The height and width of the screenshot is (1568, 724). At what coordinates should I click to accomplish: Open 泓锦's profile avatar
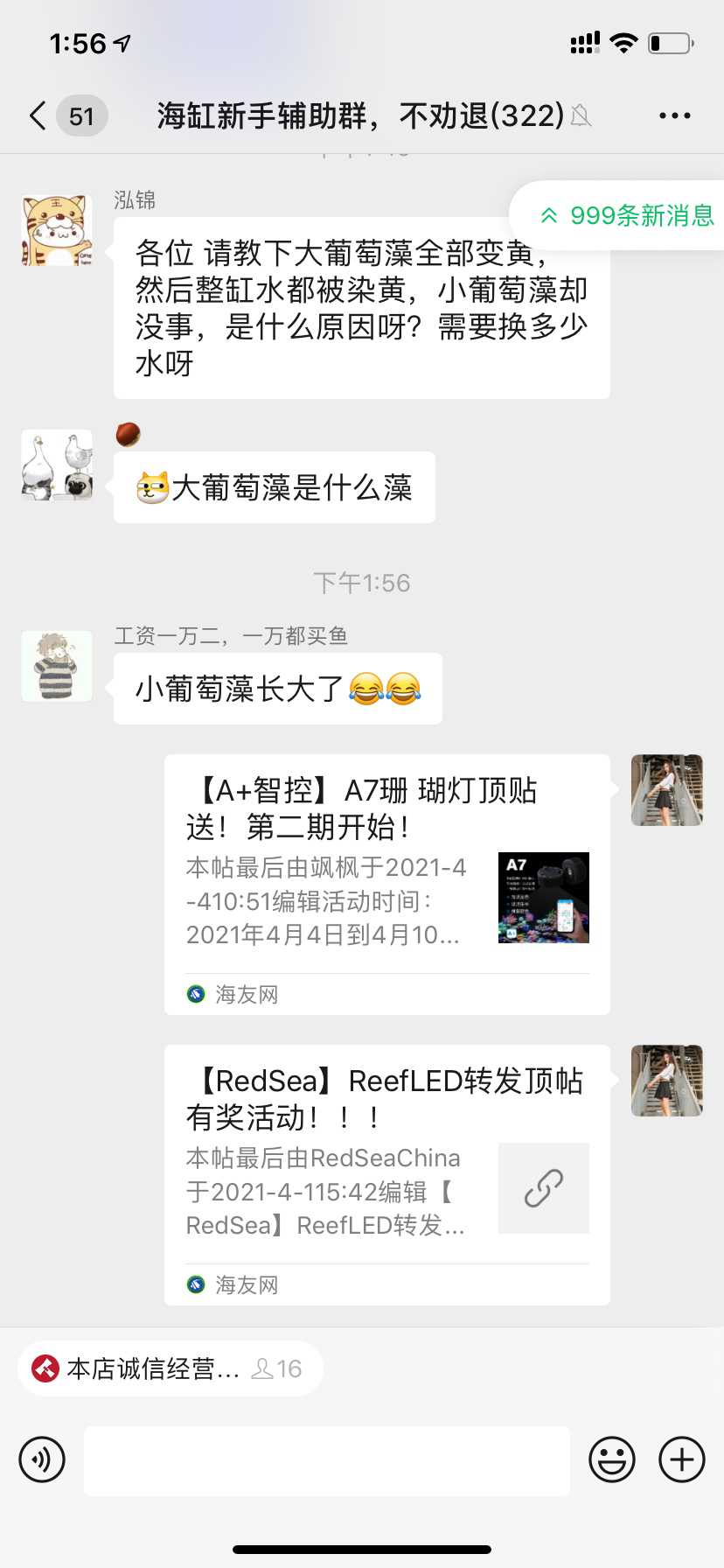[x=57, y=231]
